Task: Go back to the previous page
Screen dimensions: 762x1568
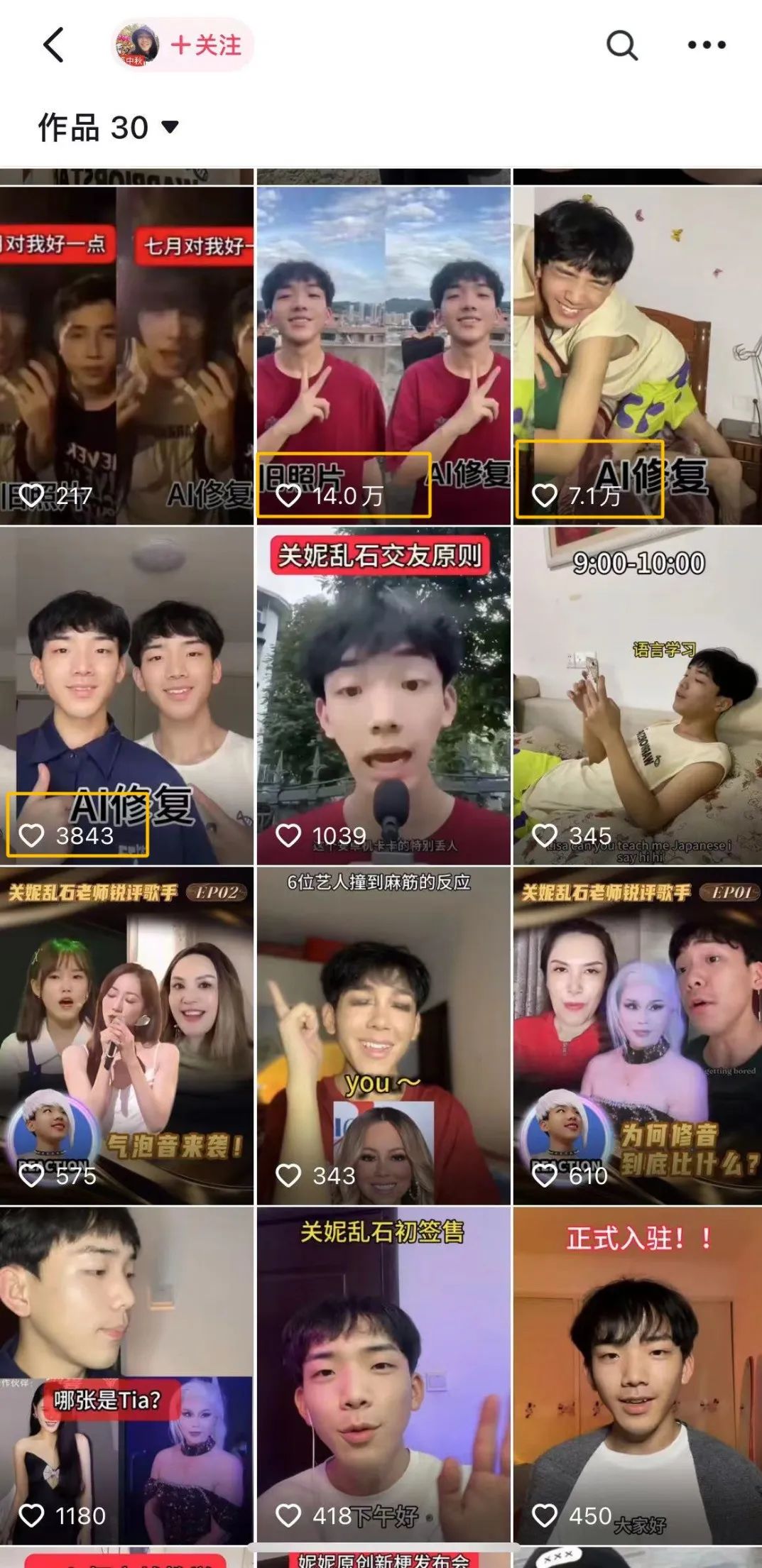Action: coord(54,45)
